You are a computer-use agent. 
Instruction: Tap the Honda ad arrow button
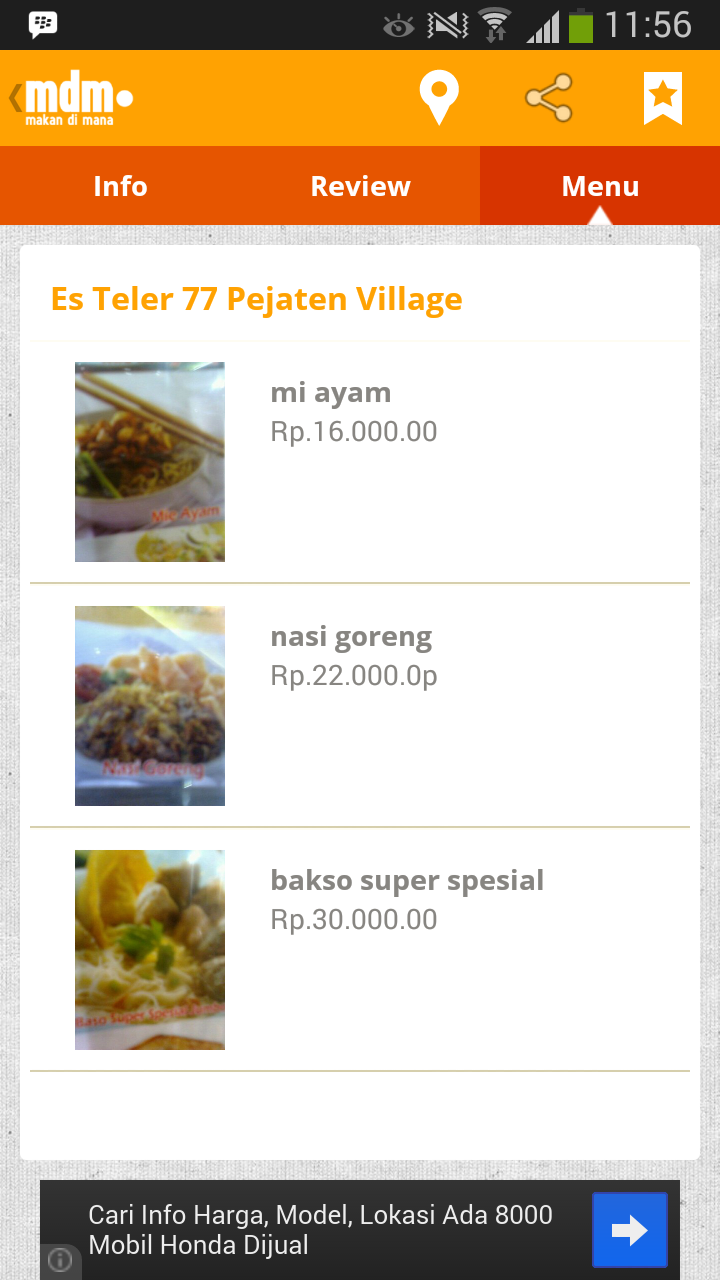tap(629, 1230)
